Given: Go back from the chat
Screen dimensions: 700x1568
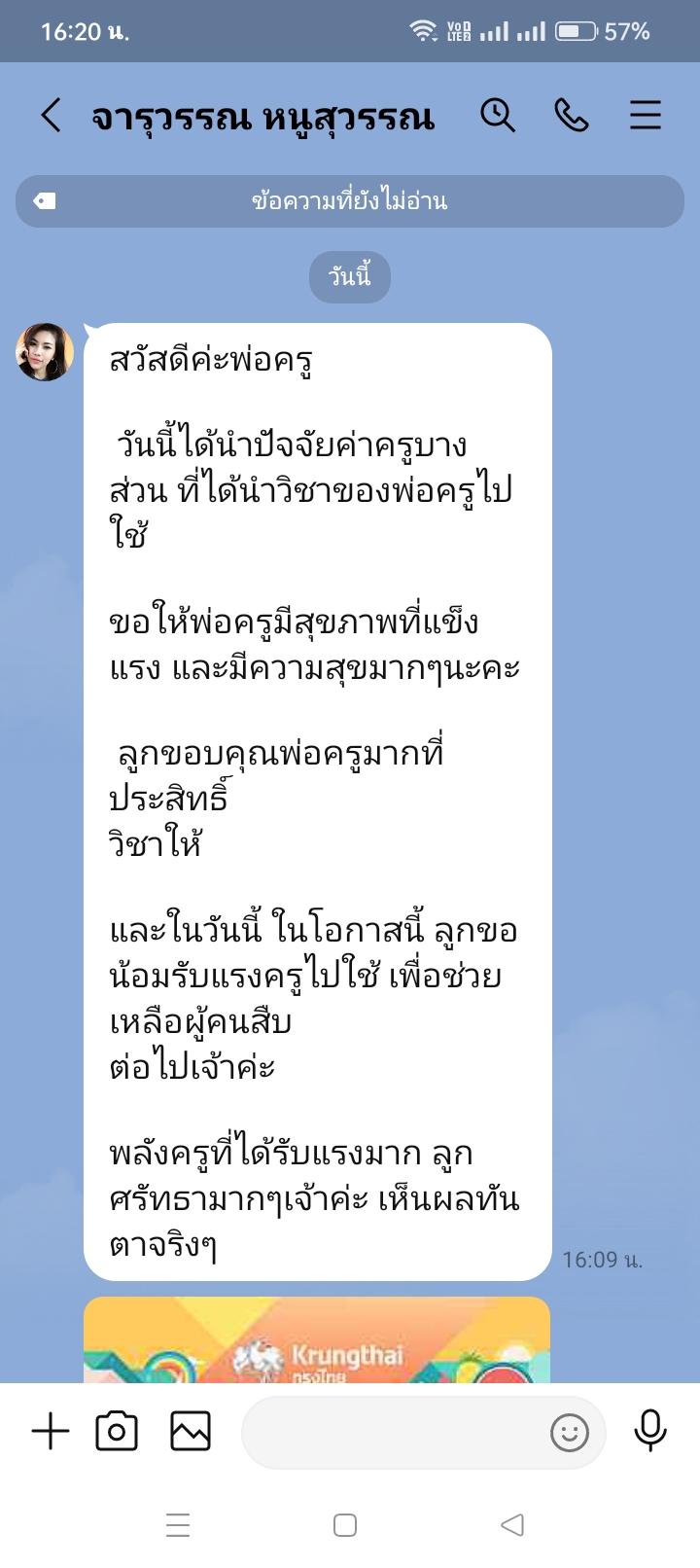Looking at the screenshot, I should (51, 116).
